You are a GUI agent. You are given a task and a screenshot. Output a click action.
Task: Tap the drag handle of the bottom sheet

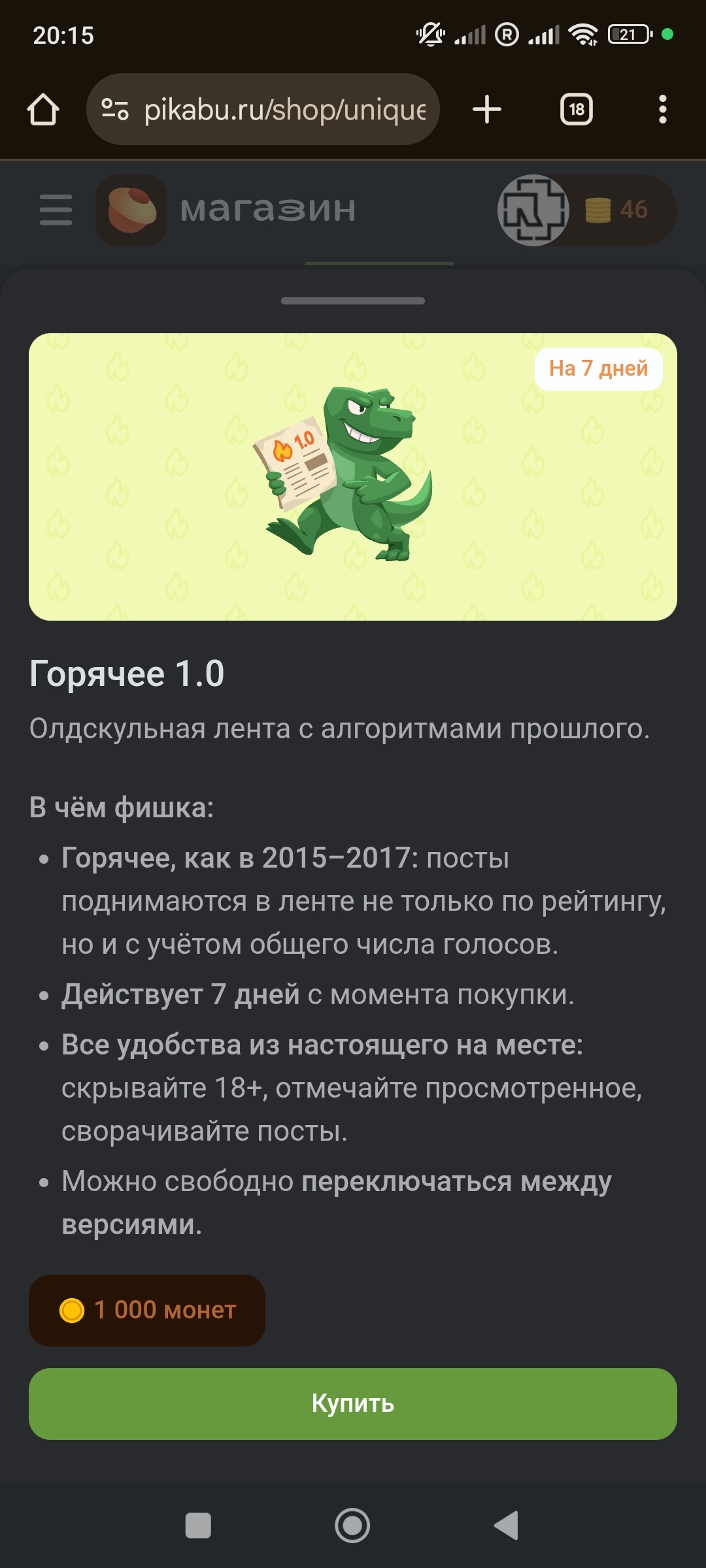point(353,301)
